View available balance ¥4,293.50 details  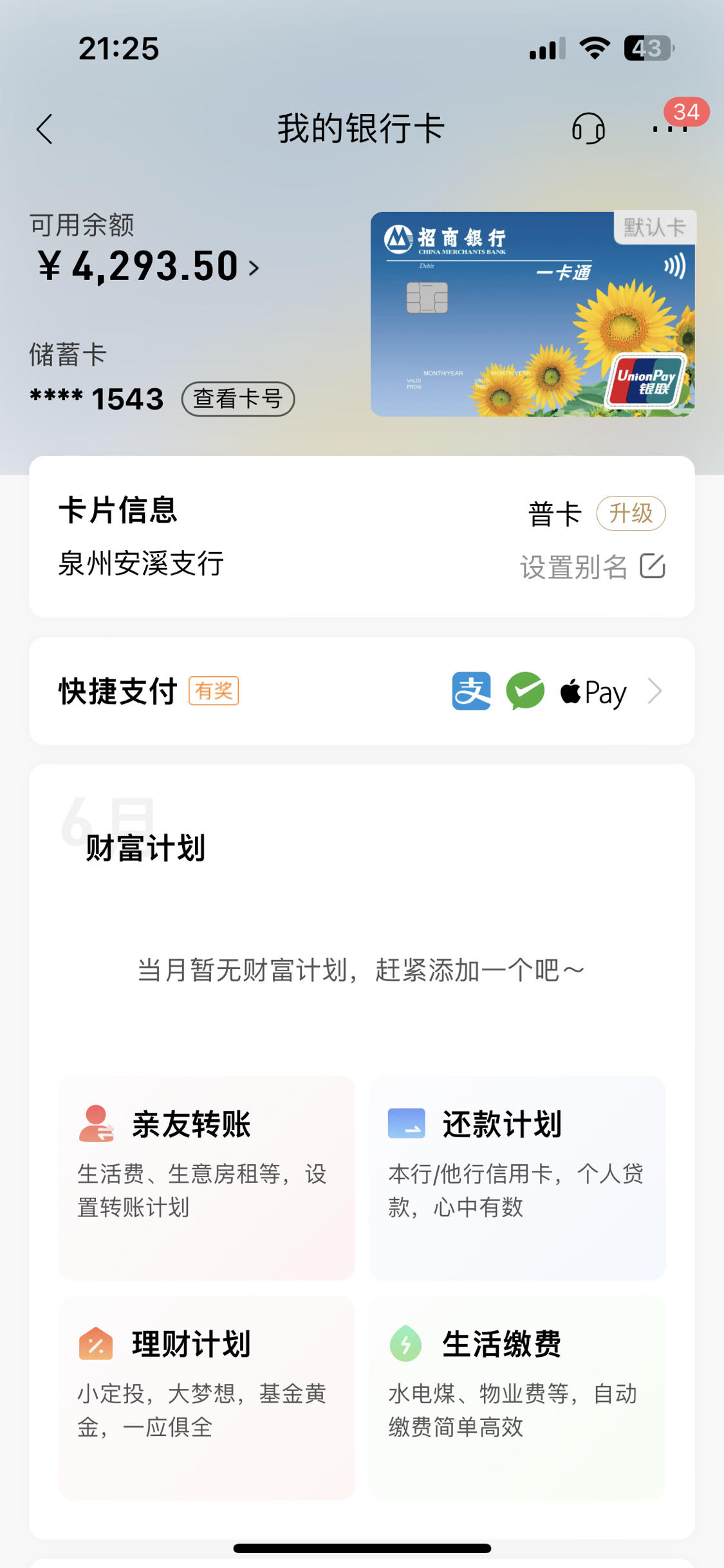point(149,267)
